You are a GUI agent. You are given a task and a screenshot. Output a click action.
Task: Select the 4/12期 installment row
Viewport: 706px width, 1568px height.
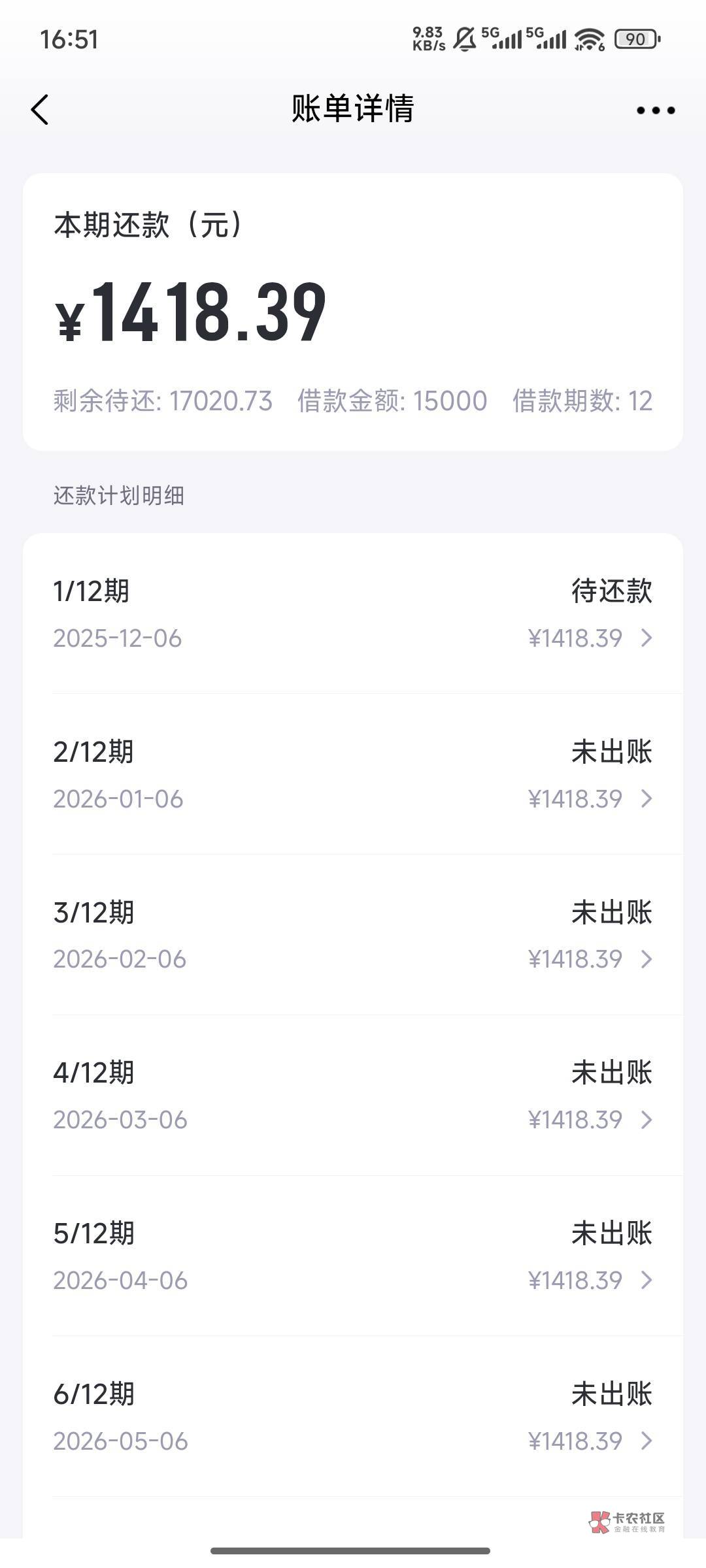353,1096
